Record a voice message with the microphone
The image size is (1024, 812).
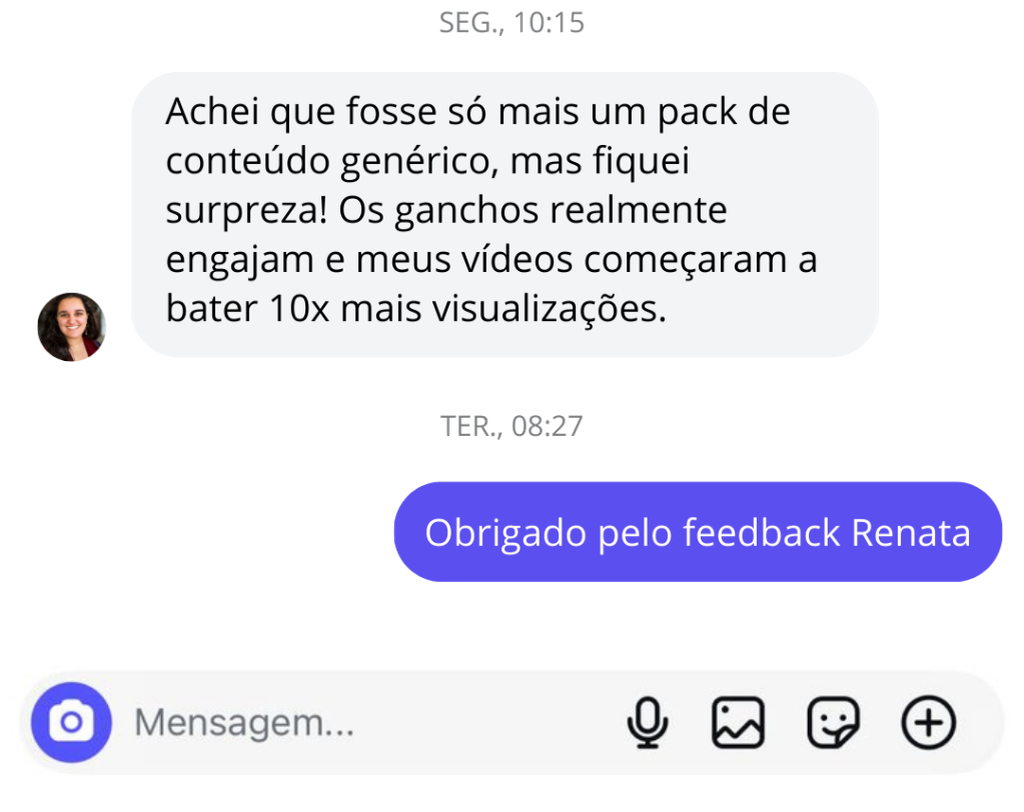tap(647, 722)
